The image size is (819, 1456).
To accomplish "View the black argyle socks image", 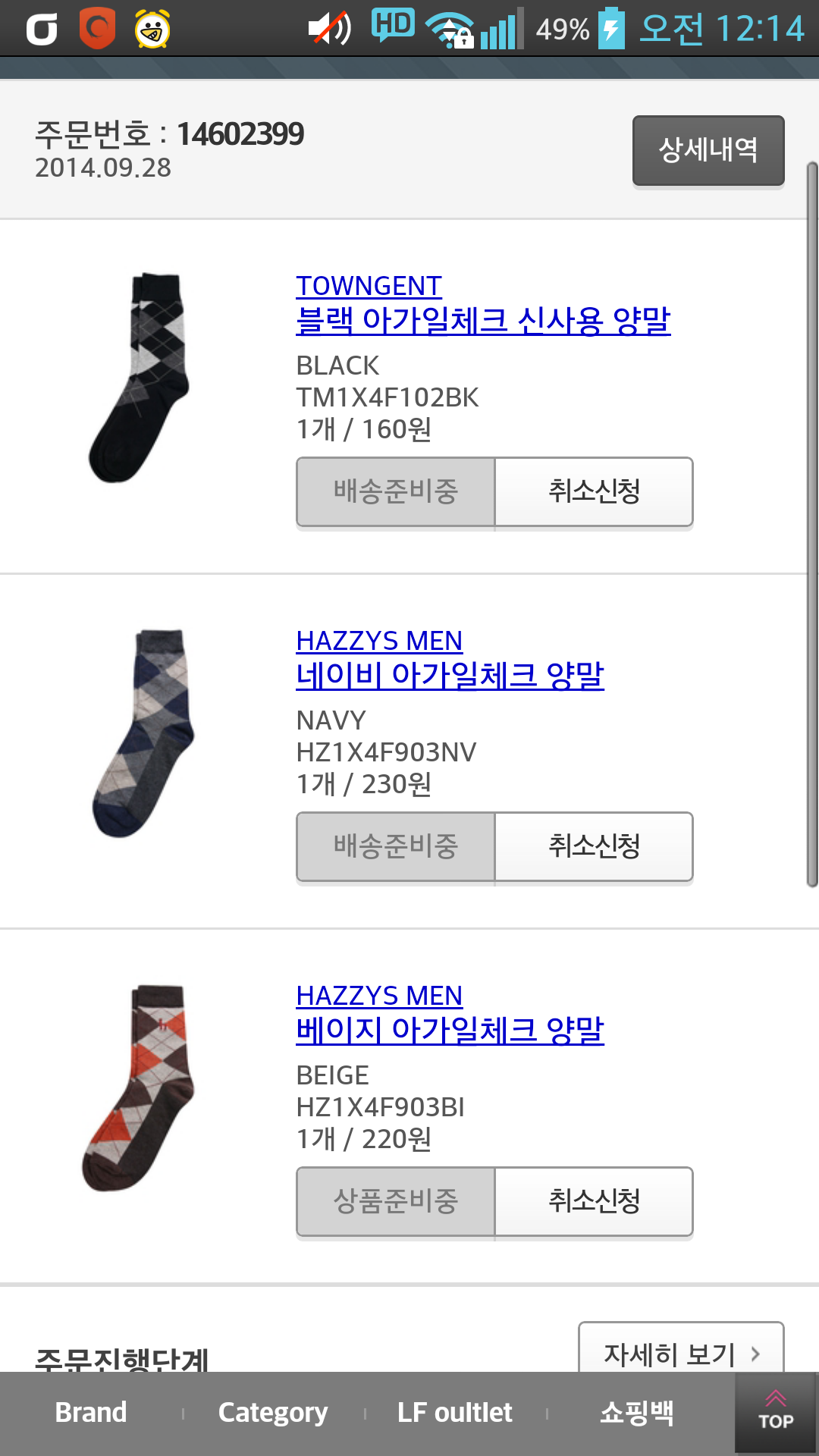I will click(x=140, y=378).
